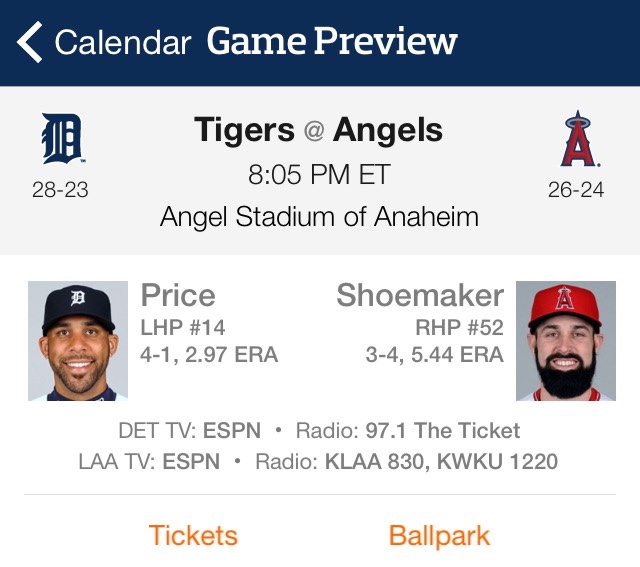The image size is (640, 567).
Task: Open the Tickets link
Action: click(193, 535)
